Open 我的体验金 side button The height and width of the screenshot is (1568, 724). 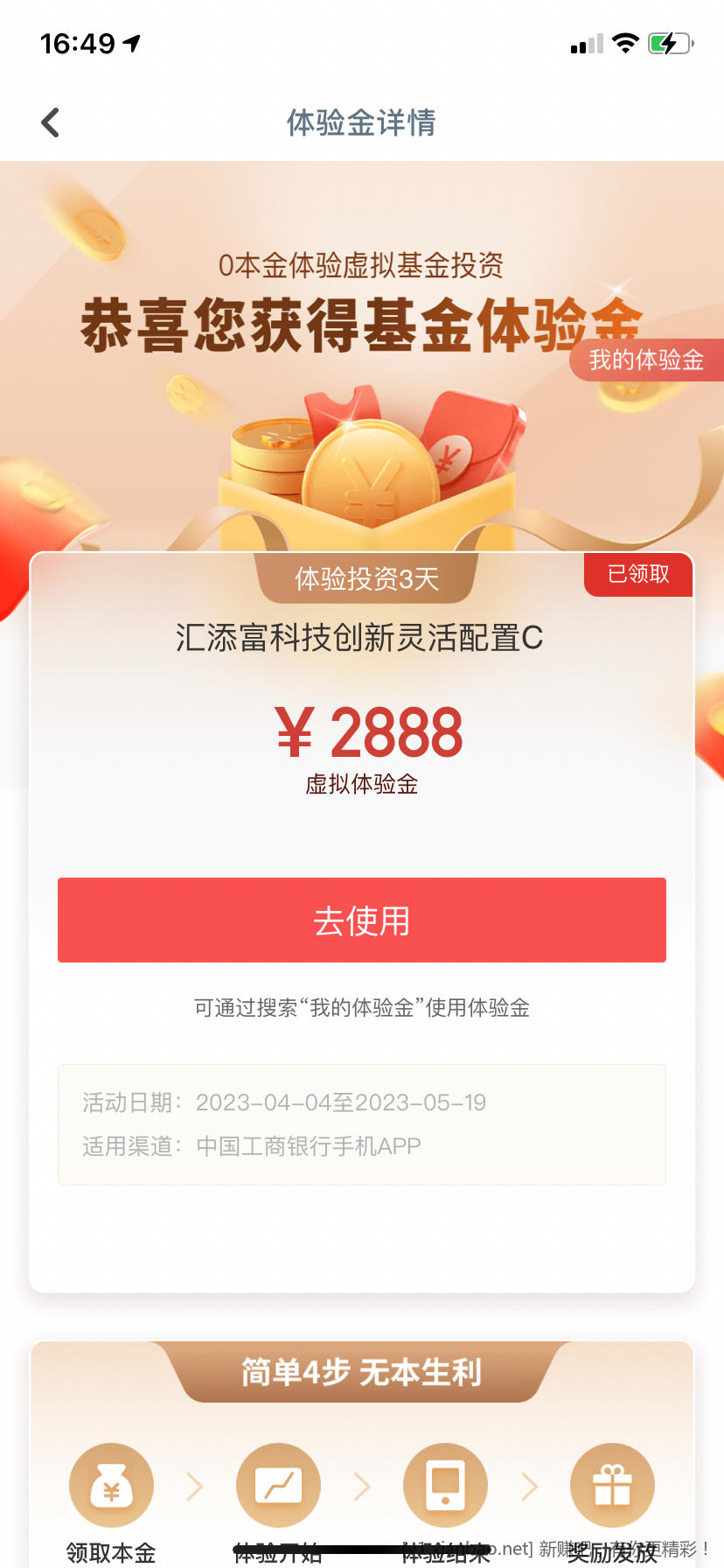coord(646,360)
